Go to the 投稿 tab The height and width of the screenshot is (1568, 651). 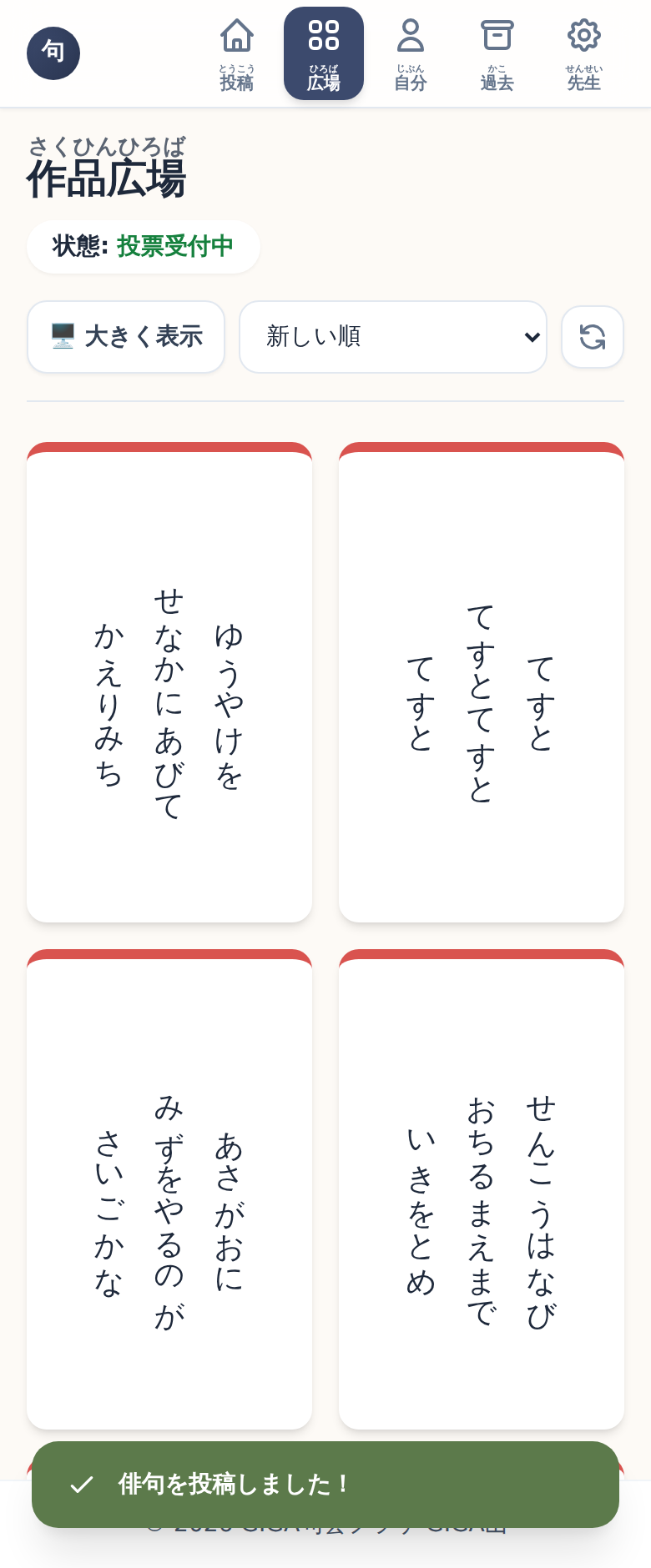237,53
